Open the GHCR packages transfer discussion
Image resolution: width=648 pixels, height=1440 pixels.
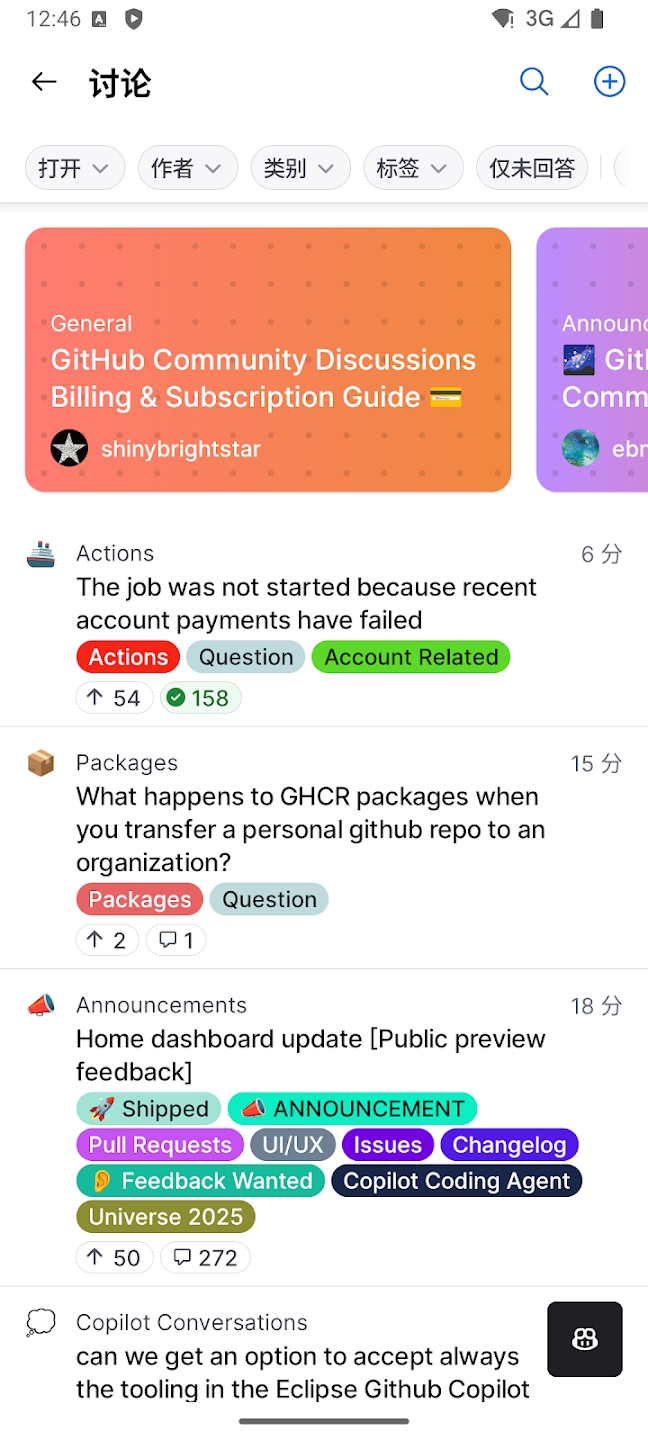coord(310,829)
